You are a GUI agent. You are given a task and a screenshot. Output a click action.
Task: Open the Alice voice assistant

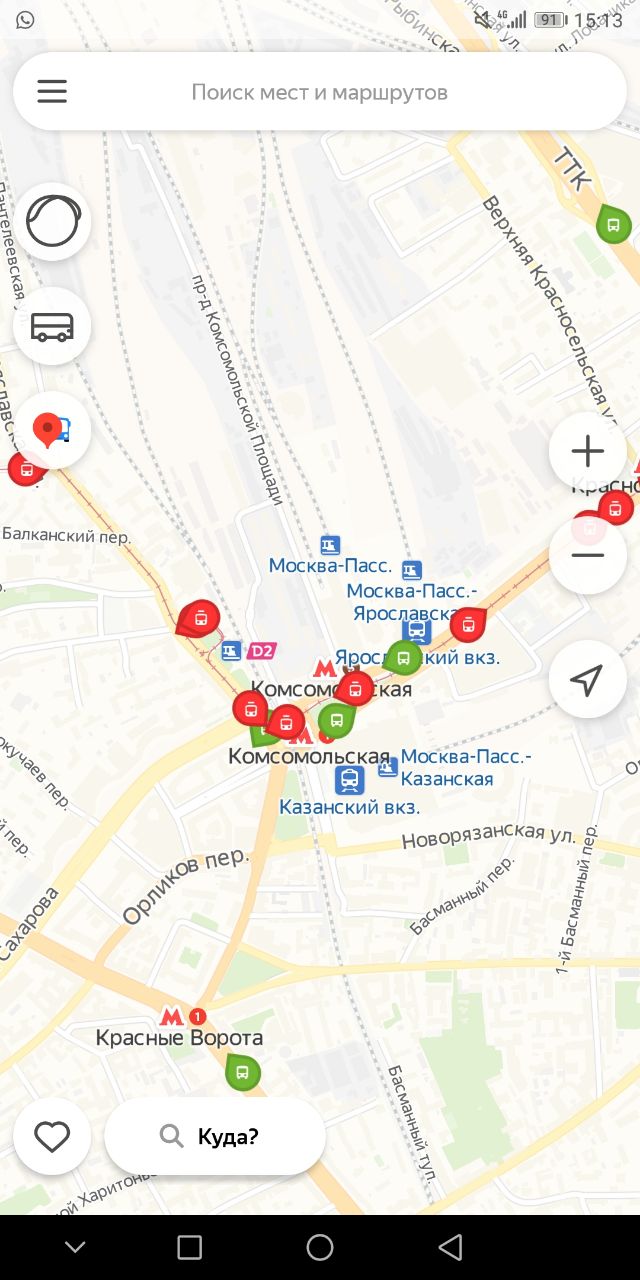52,221
